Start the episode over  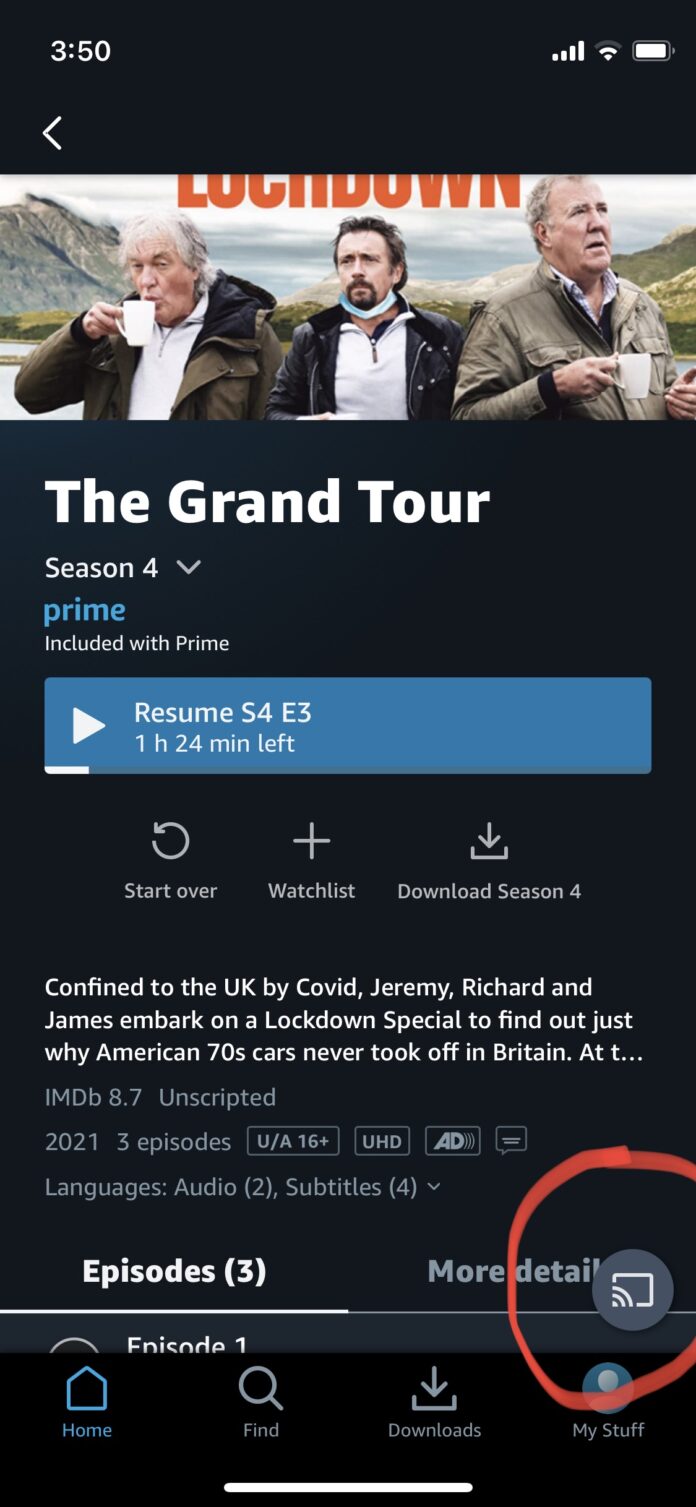pos(170,859)
